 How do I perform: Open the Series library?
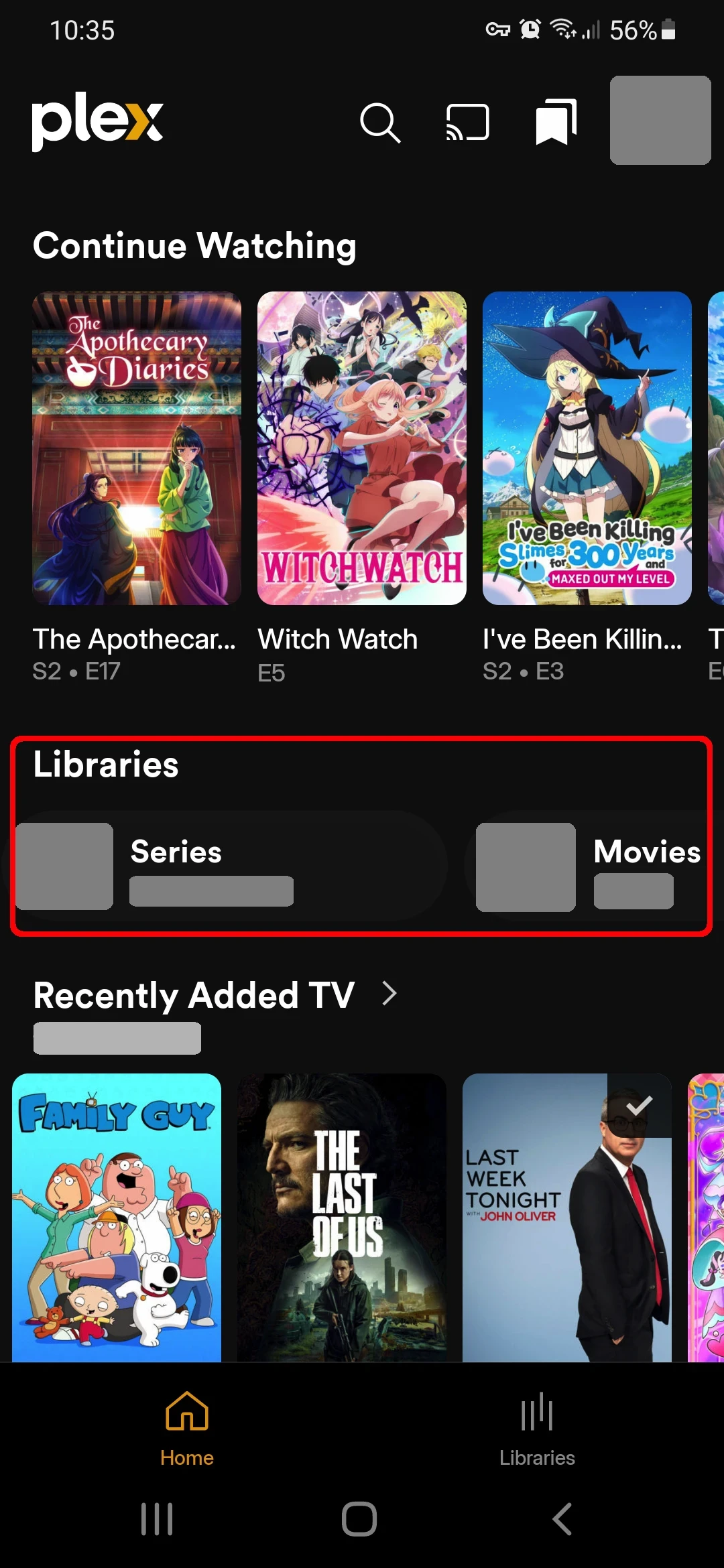pyautogui.click(x=225, y=866)
